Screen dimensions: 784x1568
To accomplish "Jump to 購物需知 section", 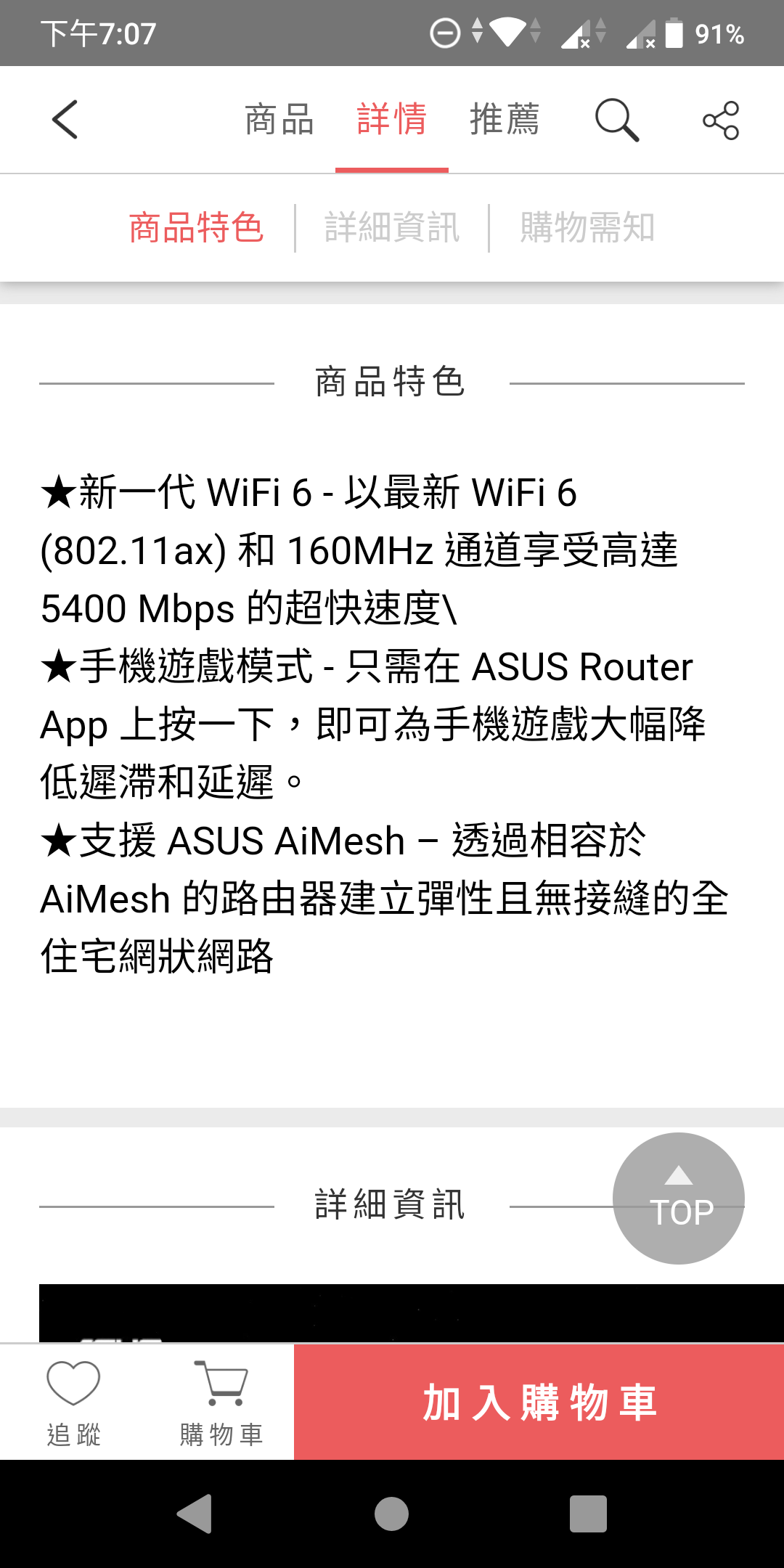I will [588, 228].
